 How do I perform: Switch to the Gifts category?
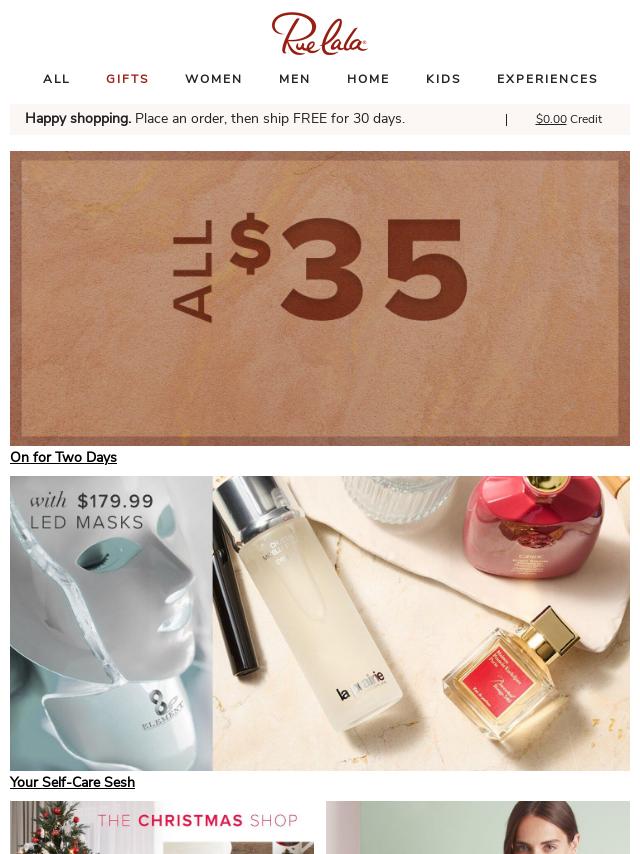(127, 79)
